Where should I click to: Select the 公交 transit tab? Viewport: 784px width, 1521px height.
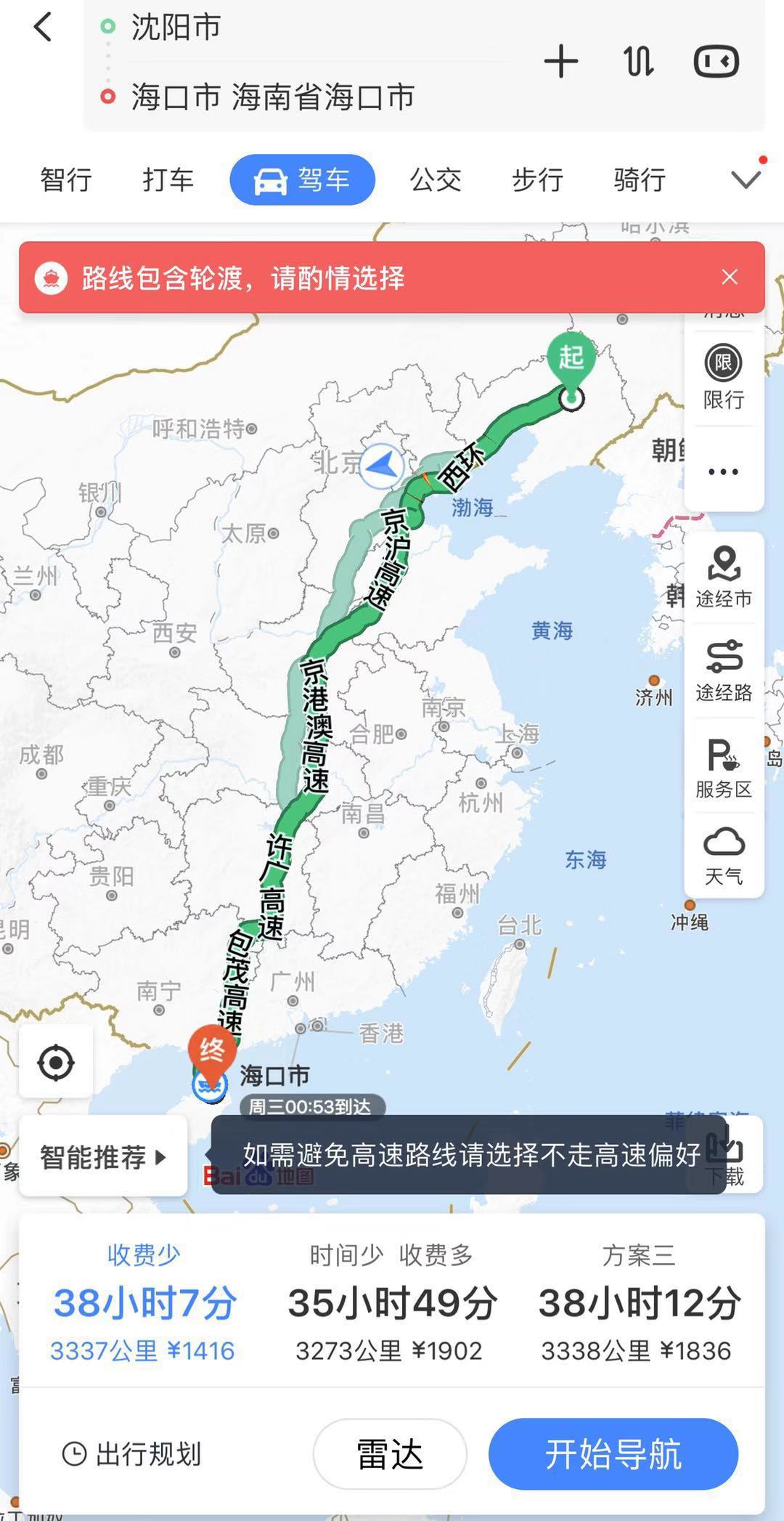[x=436, y=179]
